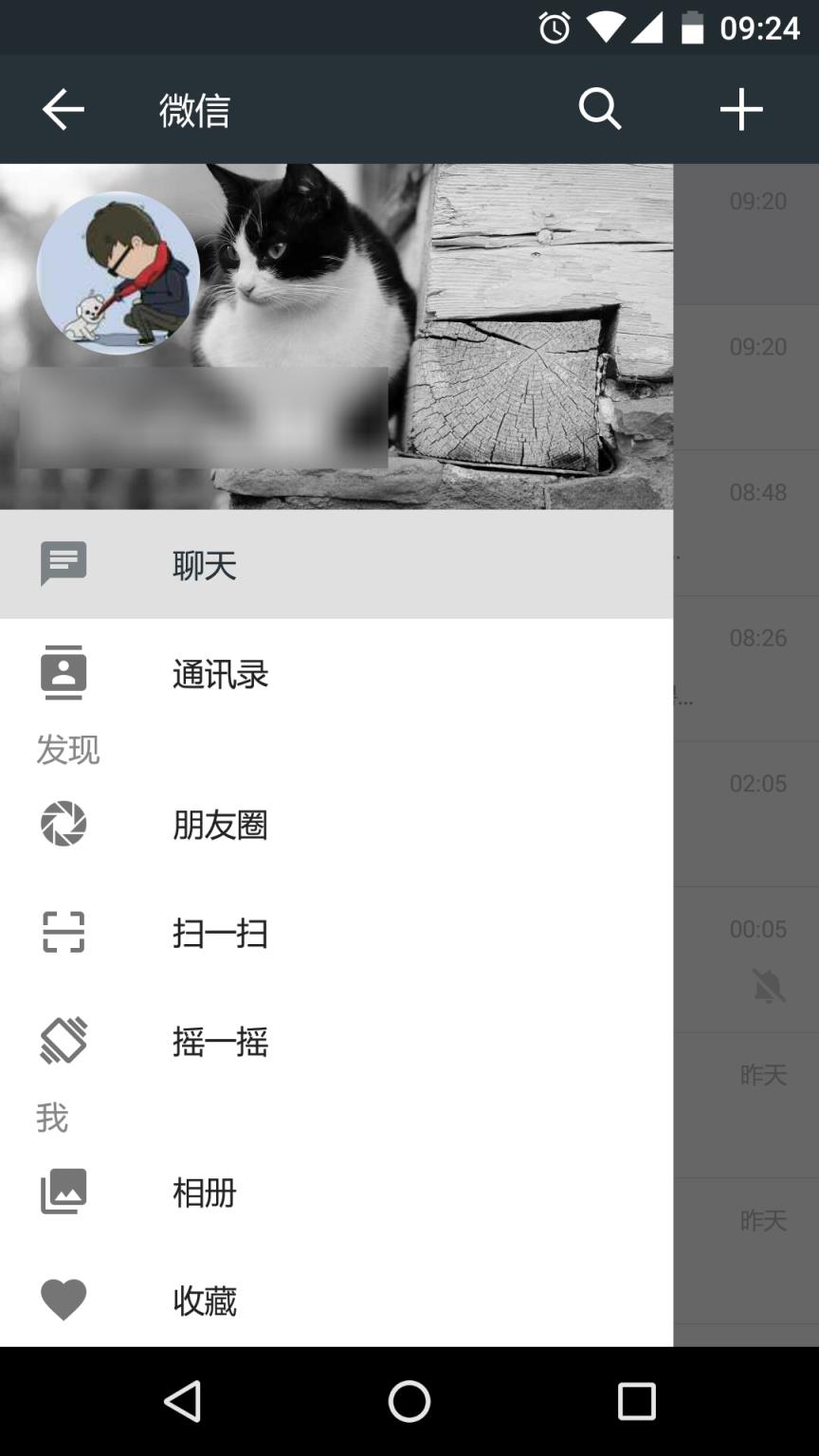Tap the Chats (聊天) speech bubble icon
This screenshot has width=819, height=1456.
point(63,563)
